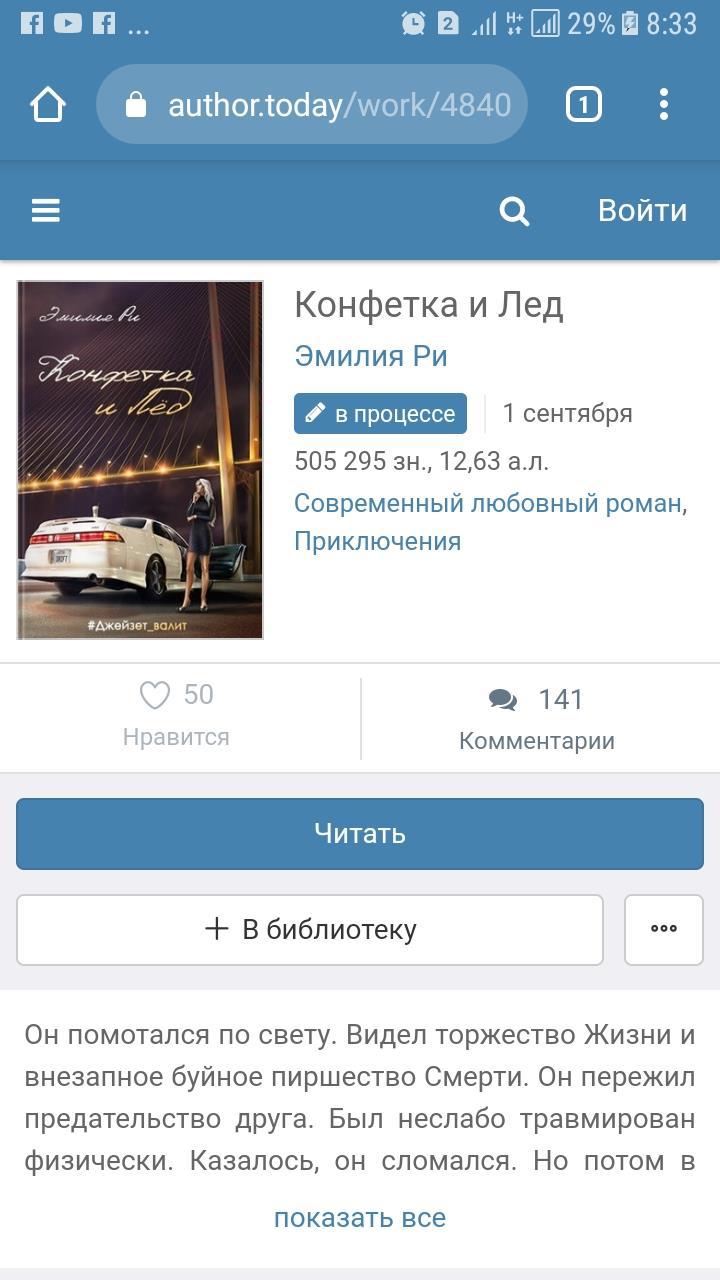Open the Конфетка и Лед book cover

click(x=140, y=460)
